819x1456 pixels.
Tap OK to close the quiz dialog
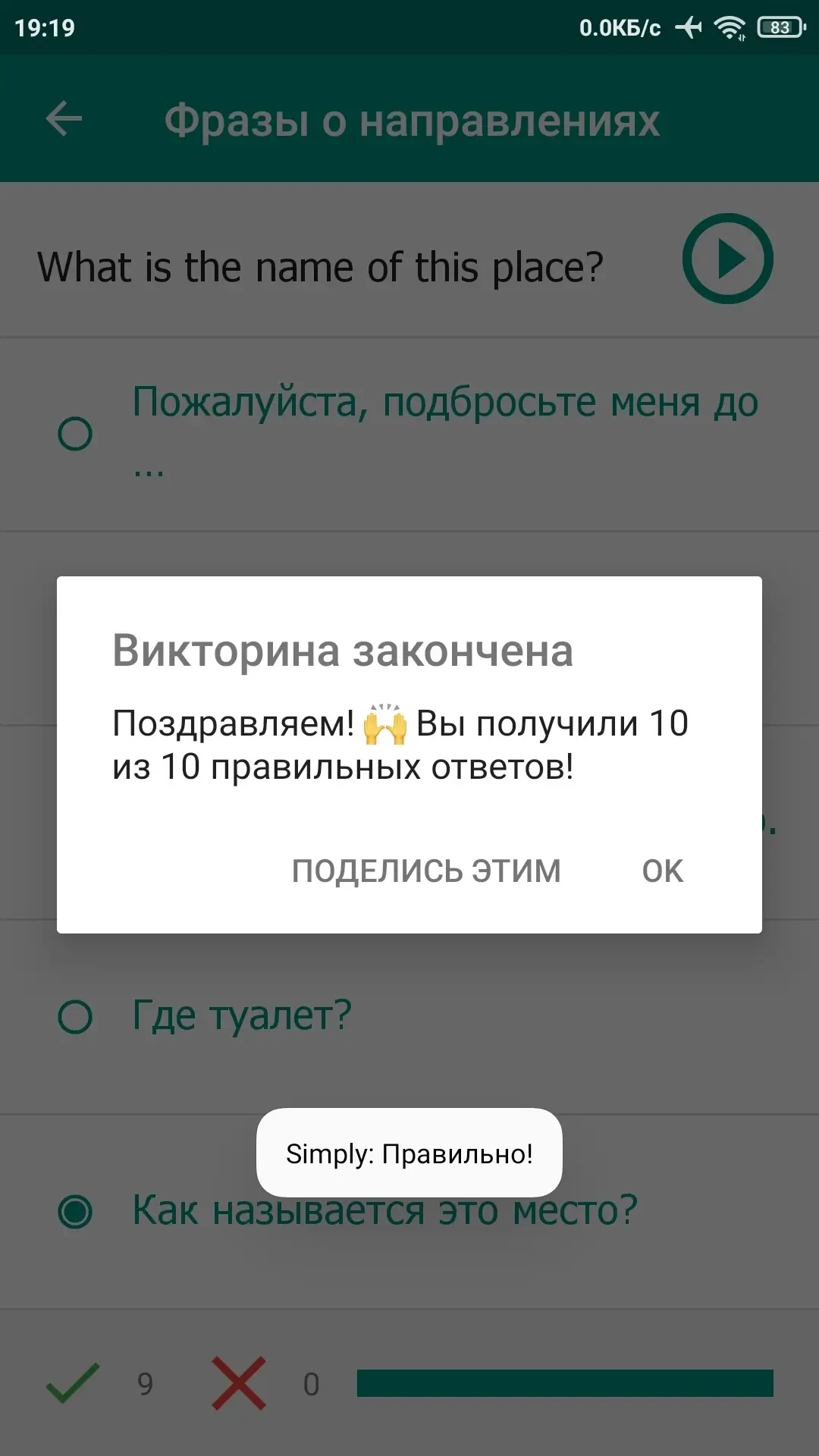click(x=663, y=871)
